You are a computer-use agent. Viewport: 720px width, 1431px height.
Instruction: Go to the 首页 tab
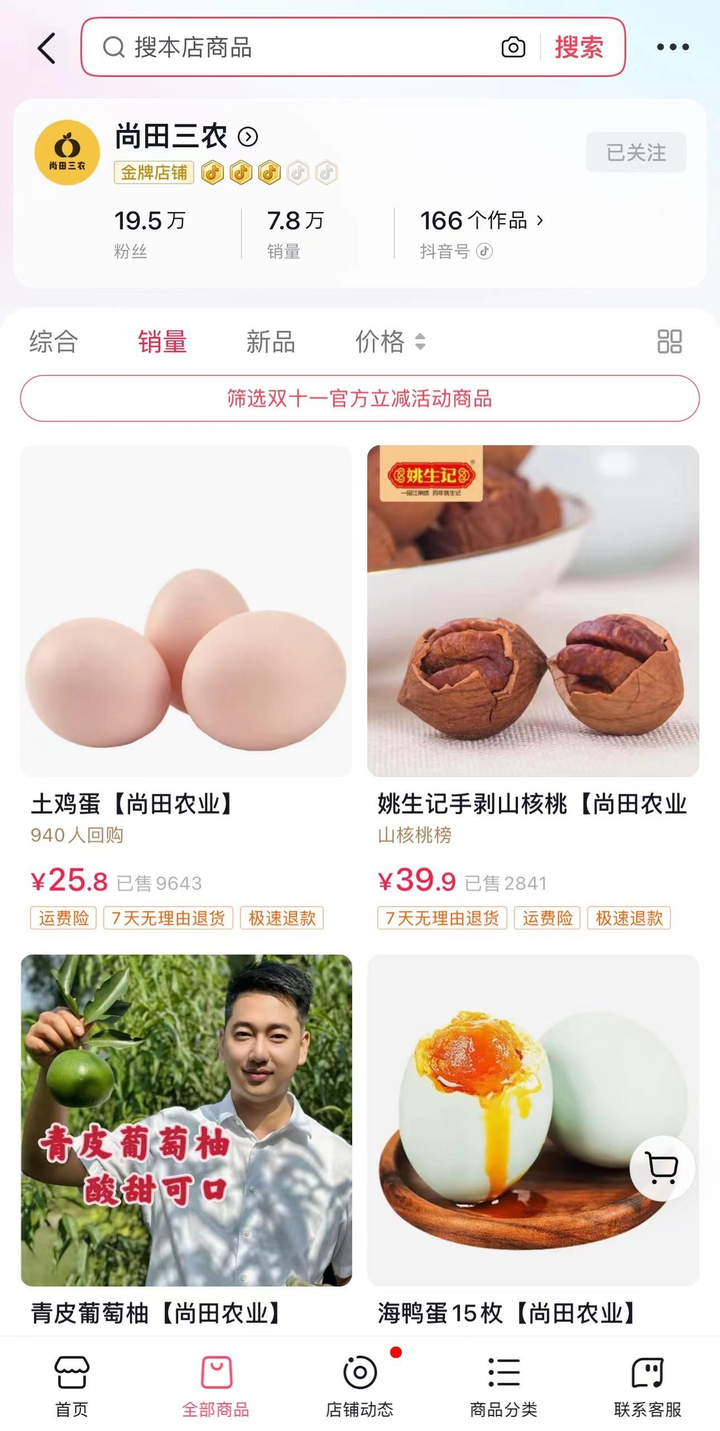pyautogui.click(x=71, y=1386)
